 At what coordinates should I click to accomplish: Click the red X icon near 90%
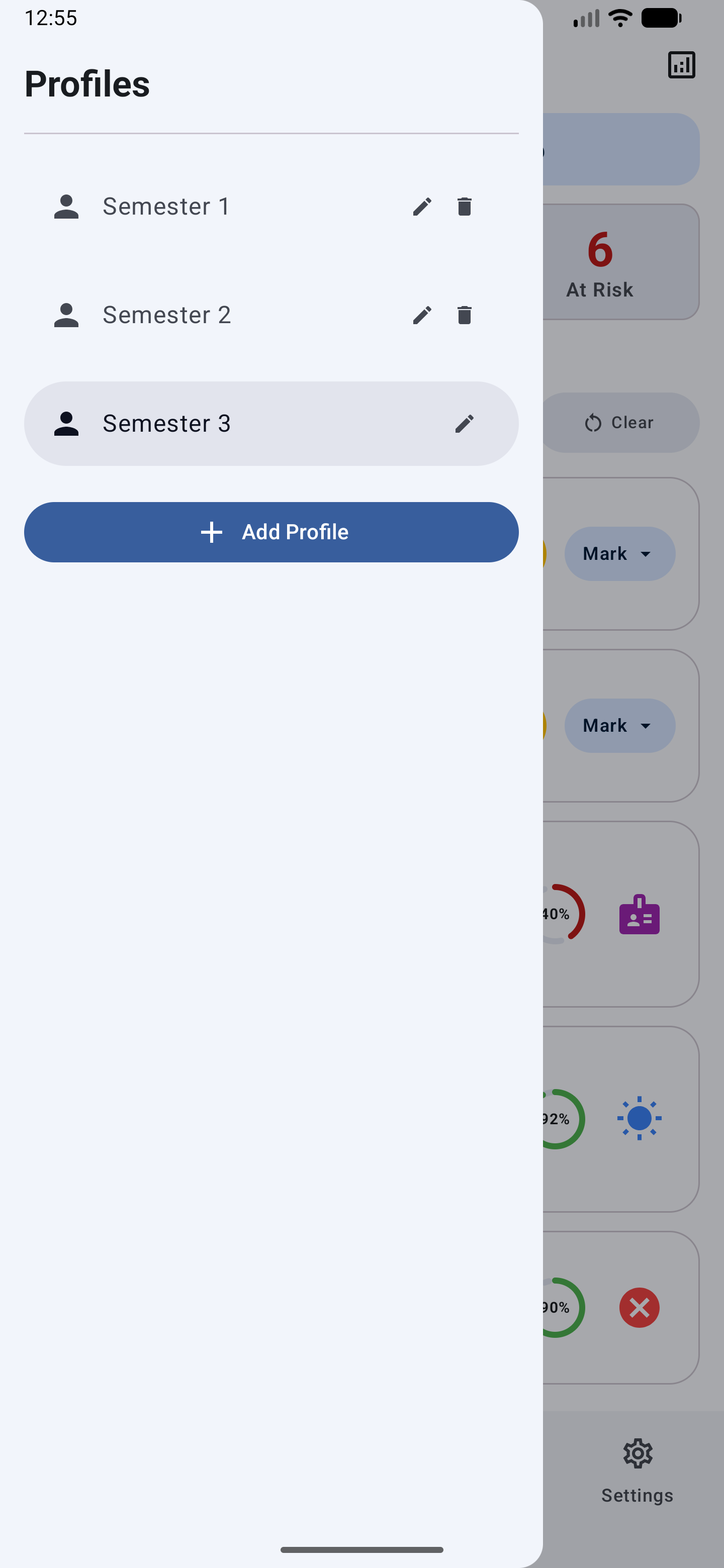640,1308
